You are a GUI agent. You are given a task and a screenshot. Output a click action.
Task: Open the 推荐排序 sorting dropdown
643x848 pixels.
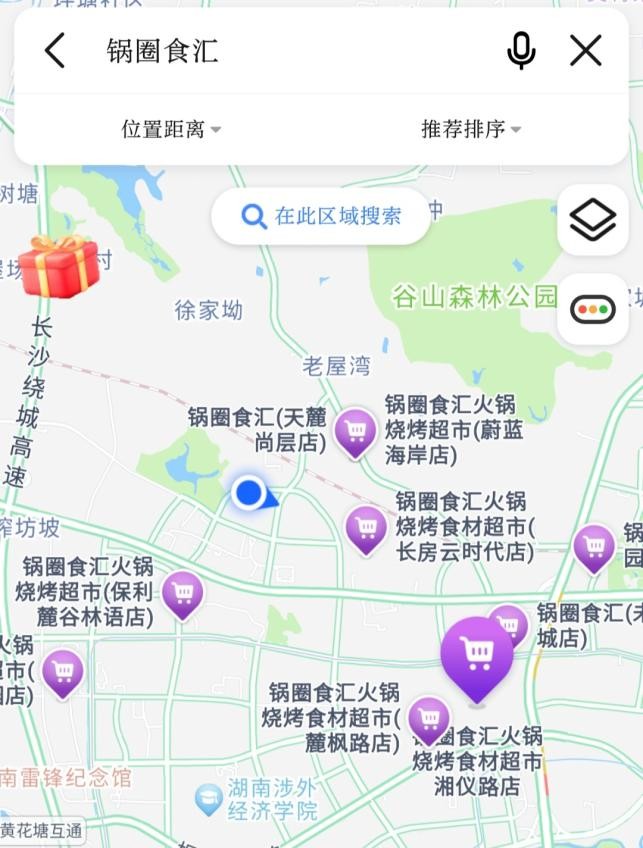tap(471, 129)
